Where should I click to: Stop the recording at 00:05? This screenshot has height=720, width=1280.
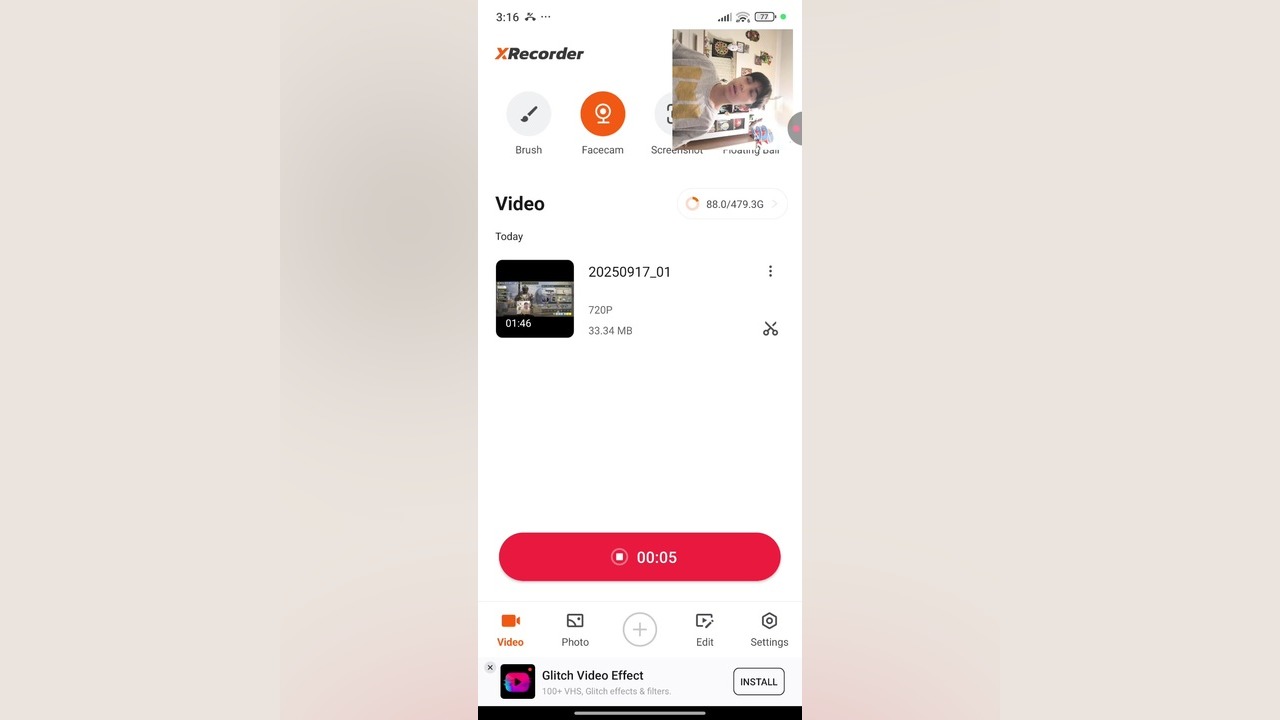coord(639,557)
